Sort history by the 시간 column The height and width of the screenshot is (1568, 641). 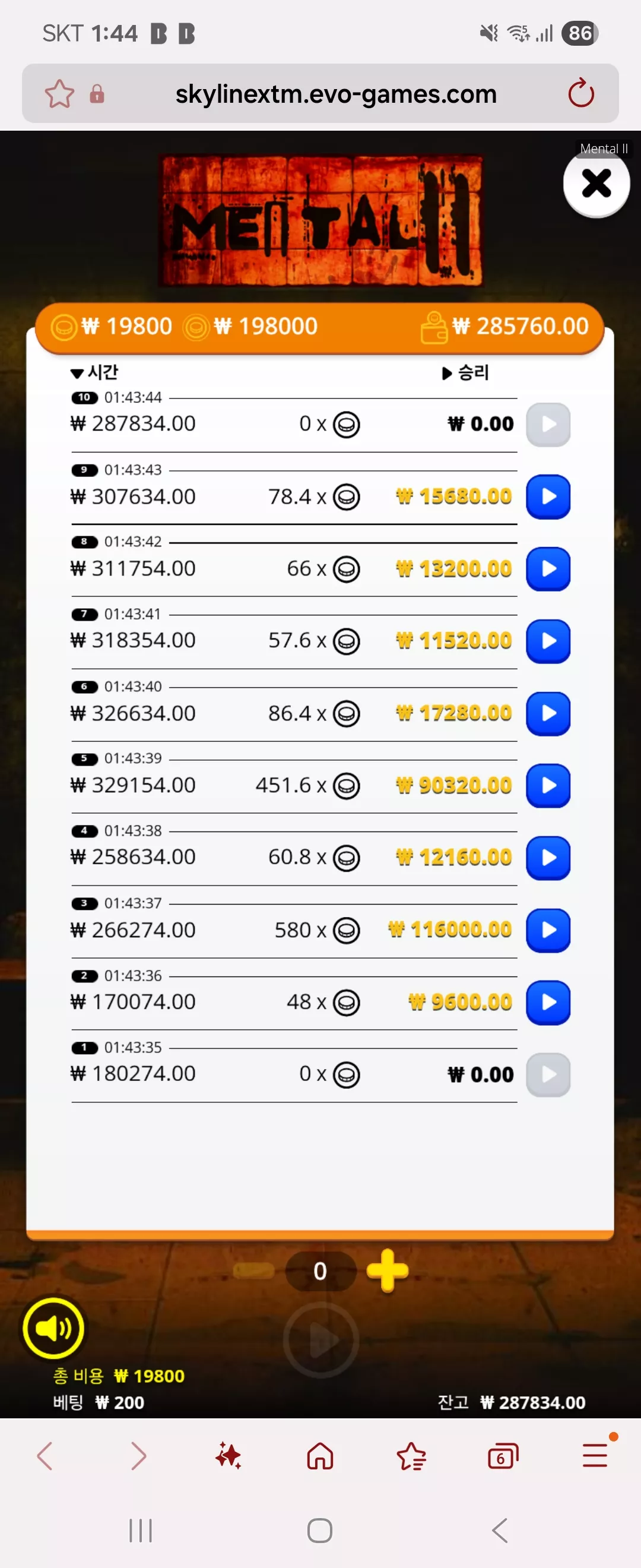[x=94, y=372]
